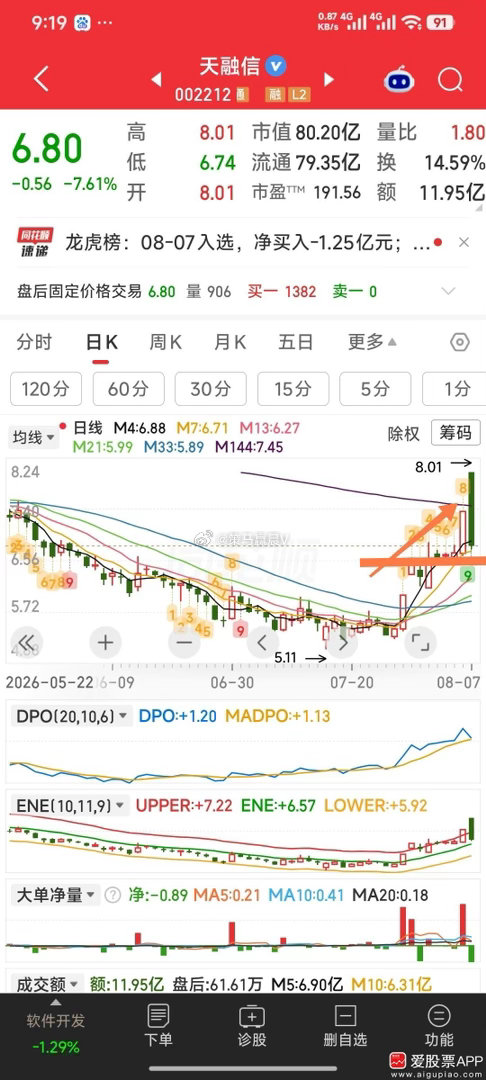This screenshot has width=486, height=1080.
Task: Open chart settings hexagon icon
Action: 459,342
